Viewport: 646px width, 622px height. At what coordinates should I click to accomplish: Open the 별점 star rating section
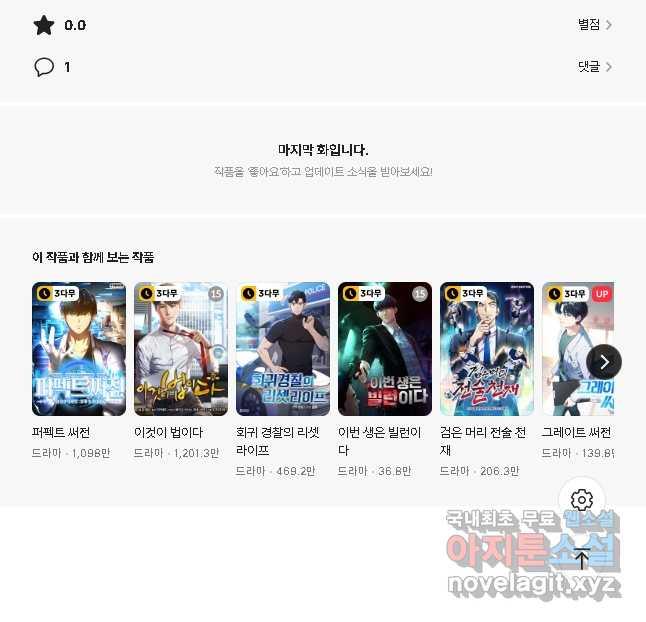pos(594,25)
